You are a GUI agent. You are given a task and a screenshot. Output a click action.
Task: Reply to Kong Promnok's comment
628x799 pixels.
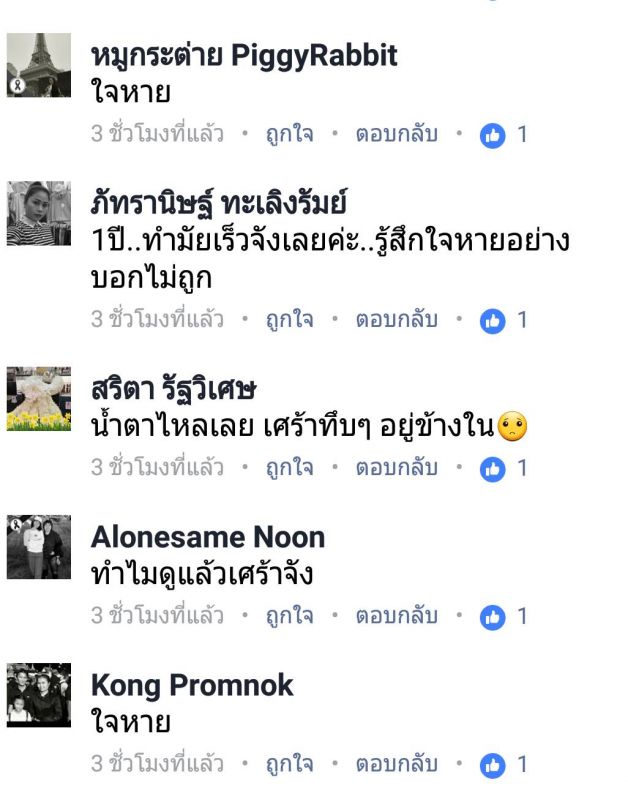(x=397, y=765)
